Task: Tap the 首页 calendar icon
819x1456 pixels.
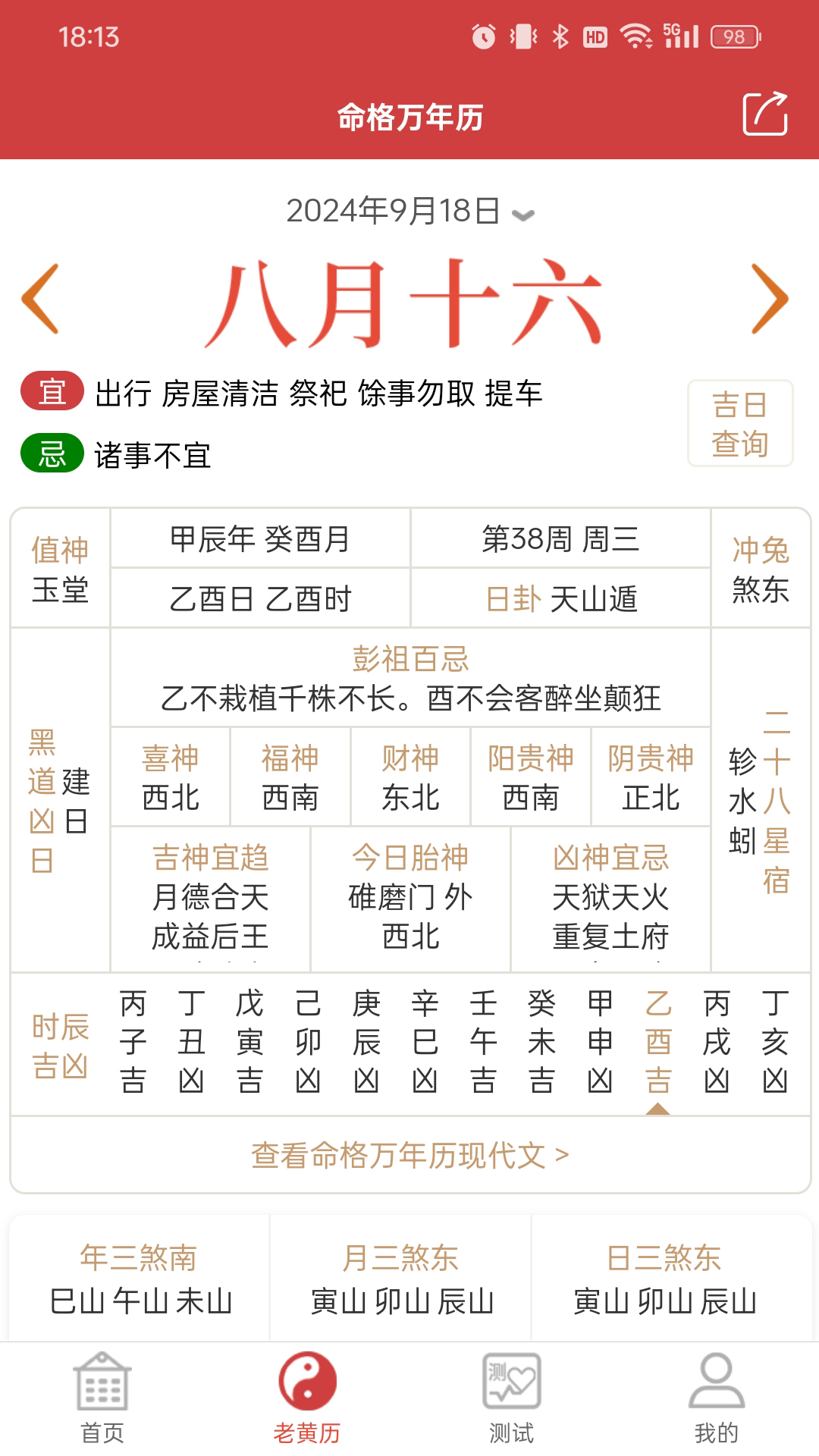Action: [102, 1382]
